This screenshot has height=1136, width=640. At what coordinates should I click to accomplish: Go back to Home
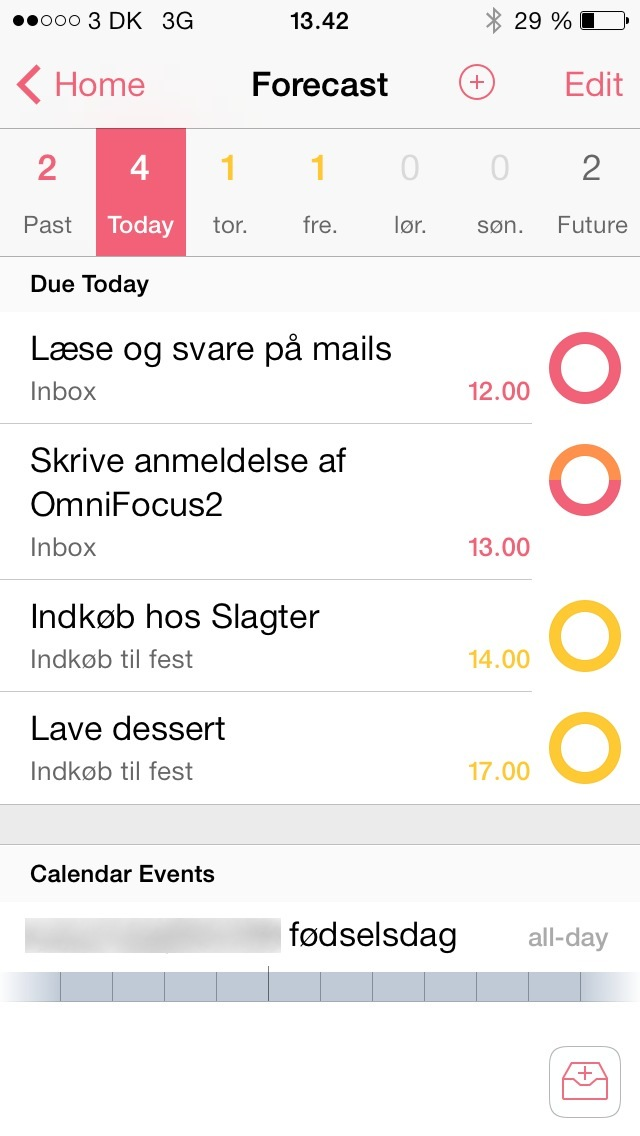[82, 85]
